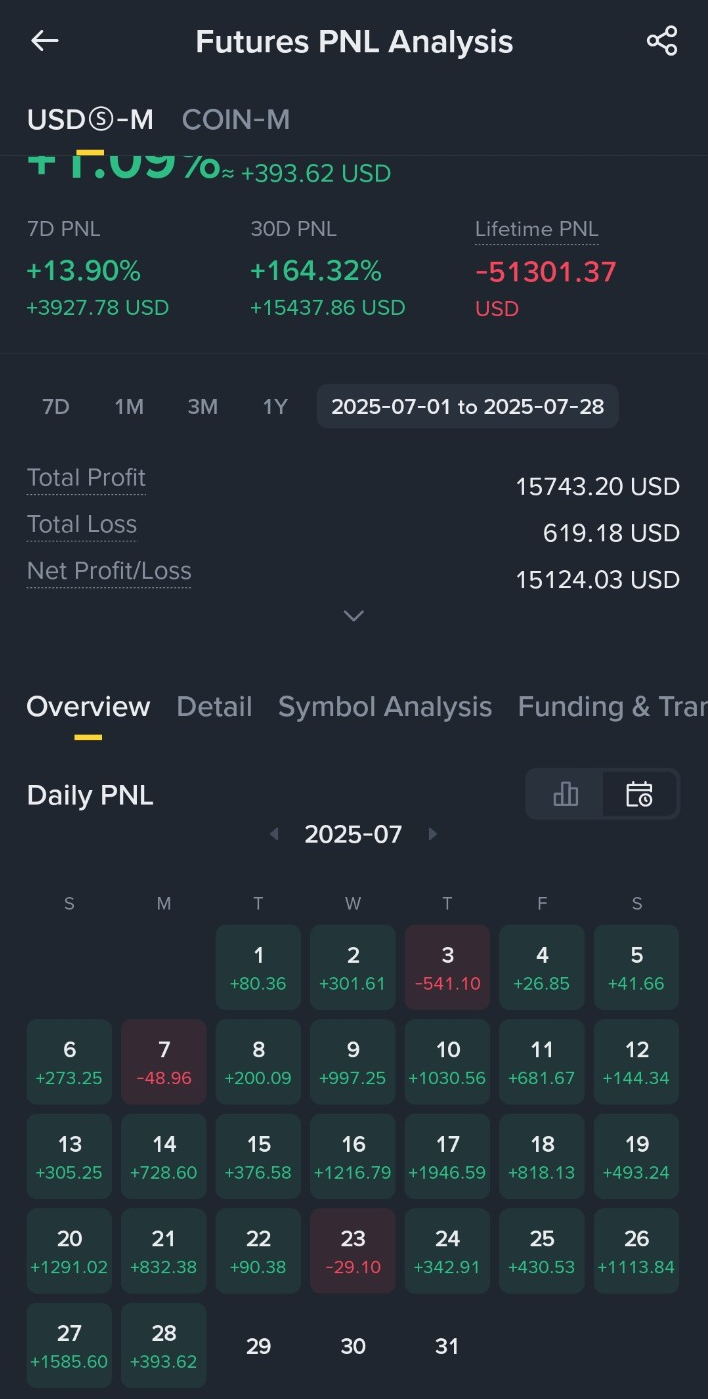Open the July 17 day with +1946.59
709x1399 pixels.
(447, 1157)
